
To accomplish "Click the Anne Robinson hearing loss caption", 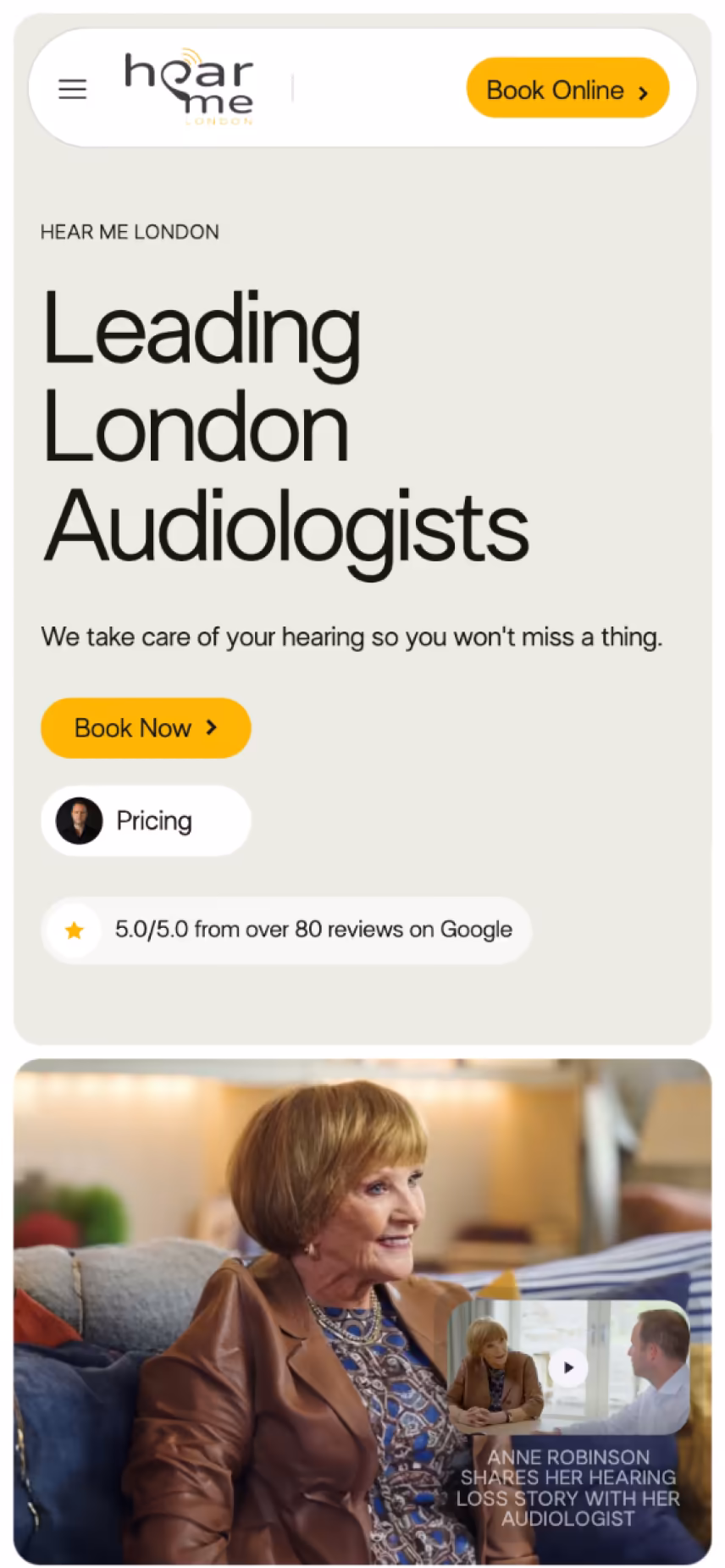I will point(567,1488).
